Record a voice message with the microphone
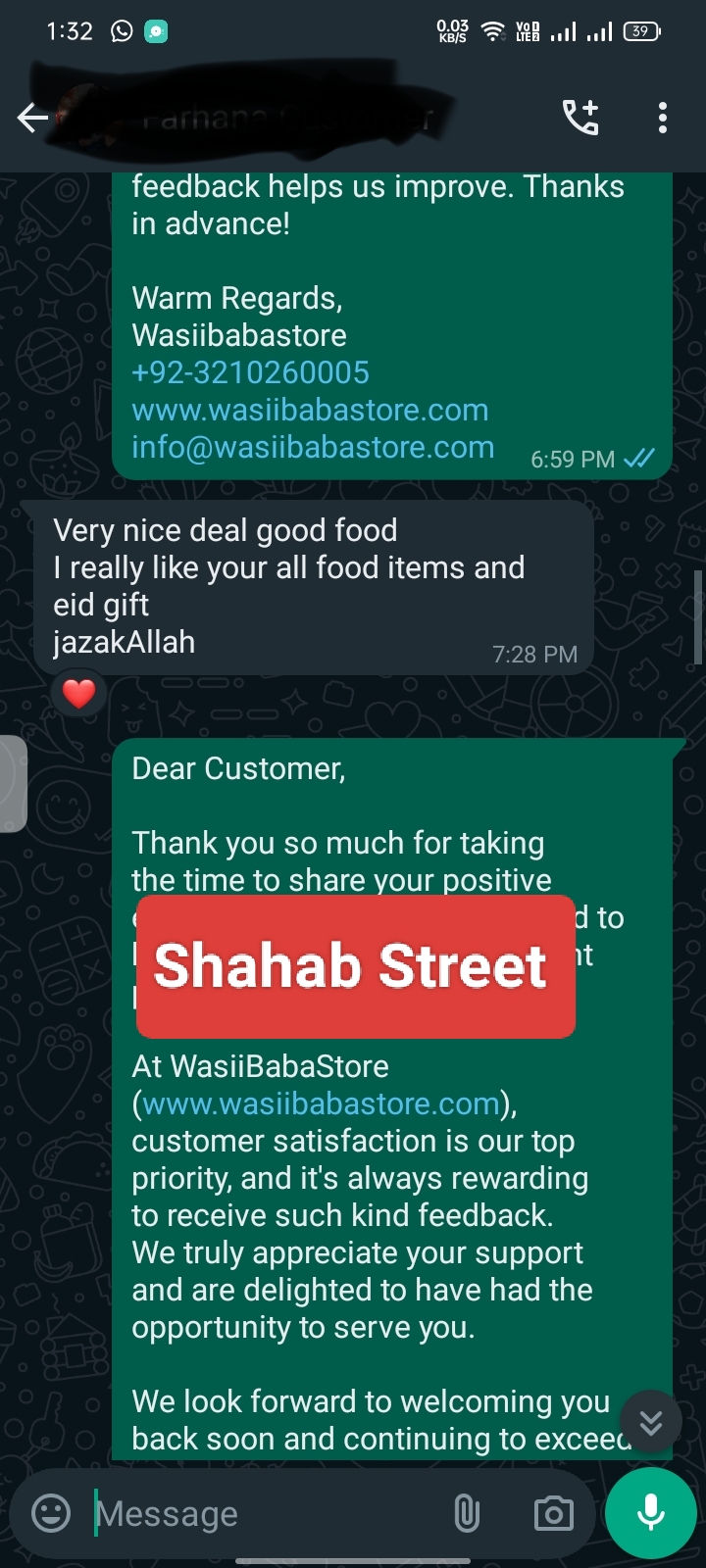This screenshot has width=706, height=1568. 650,1512
